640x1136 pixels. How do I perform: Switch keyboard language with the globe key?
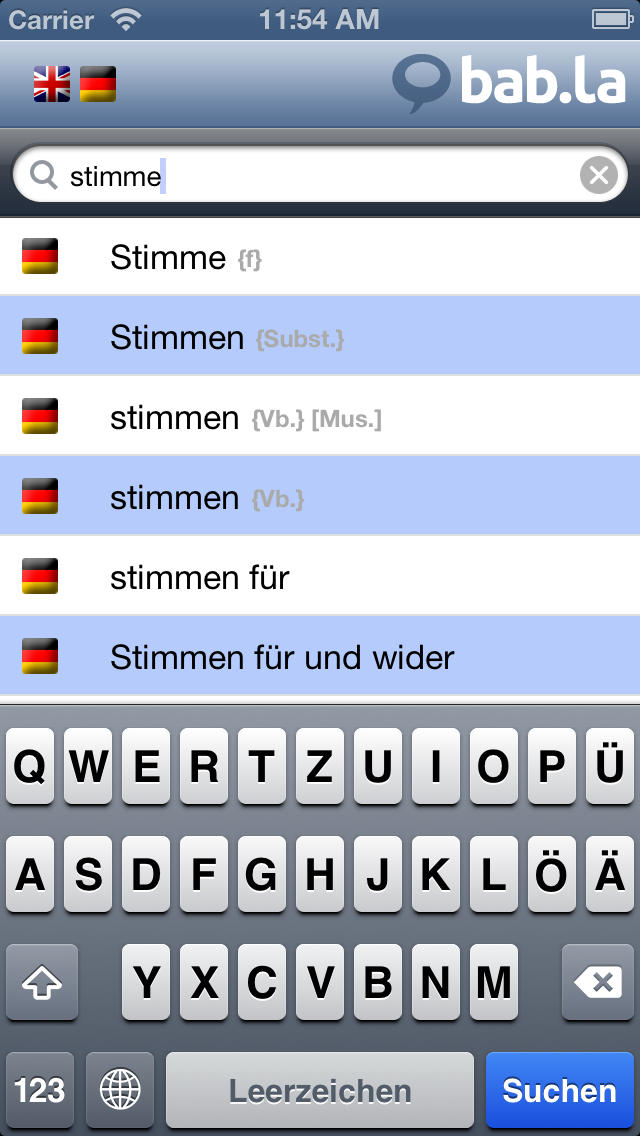point(120,1090)
